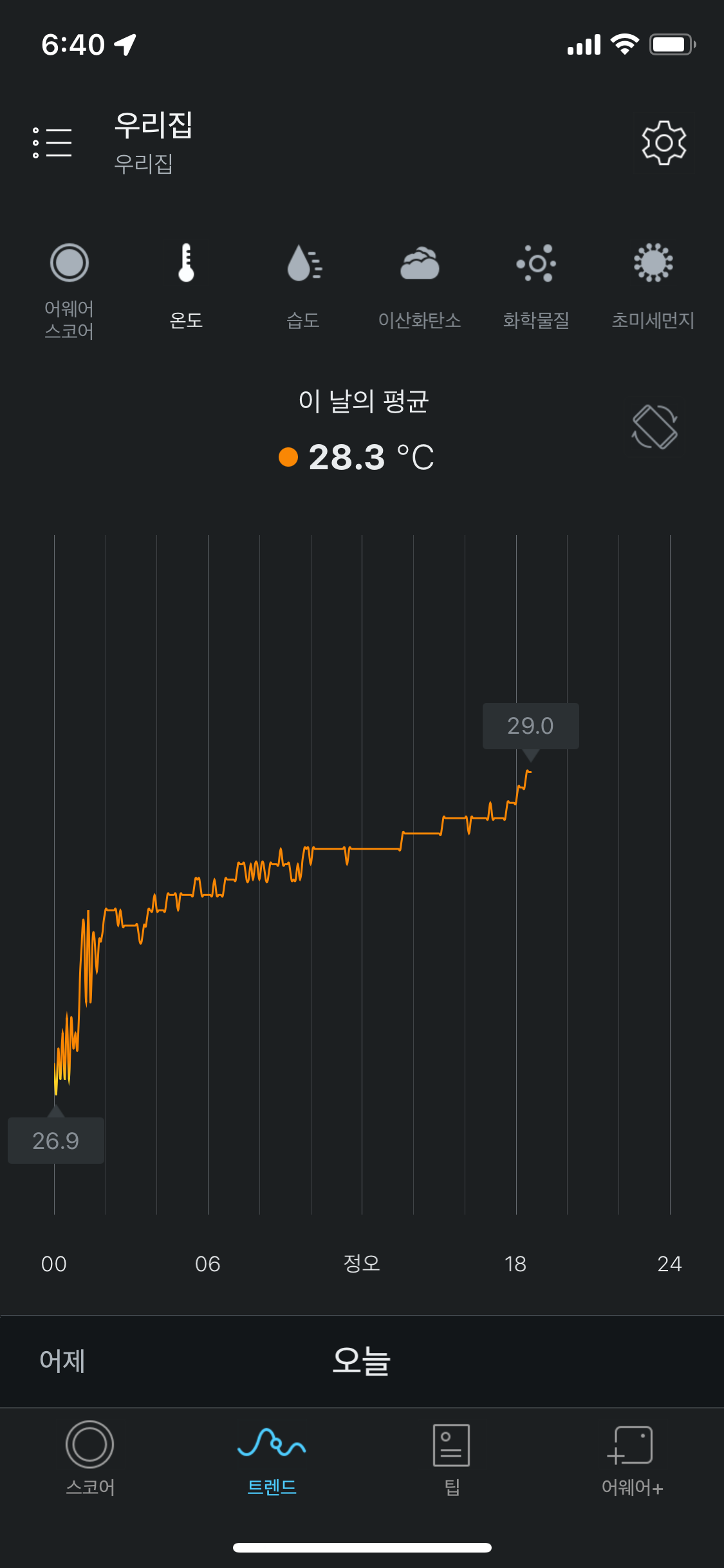Show the 이산화탄소 trend
The height and width of the screenshot is (1568, 724).
click(420, 286)
